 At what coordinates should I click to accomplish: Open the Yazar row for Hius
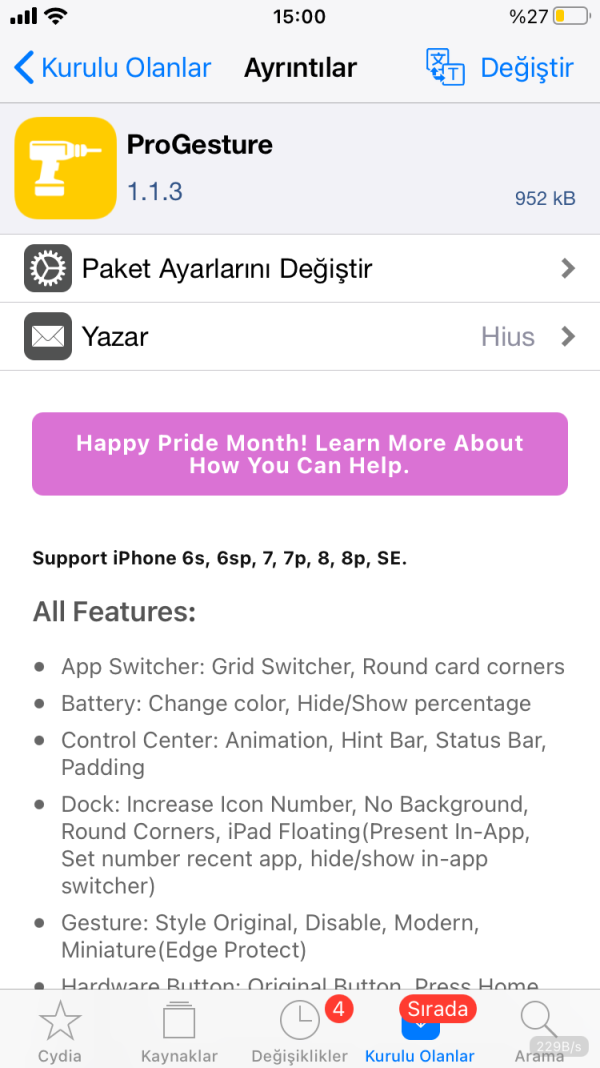pyautogui.click(x=300, y=337)
